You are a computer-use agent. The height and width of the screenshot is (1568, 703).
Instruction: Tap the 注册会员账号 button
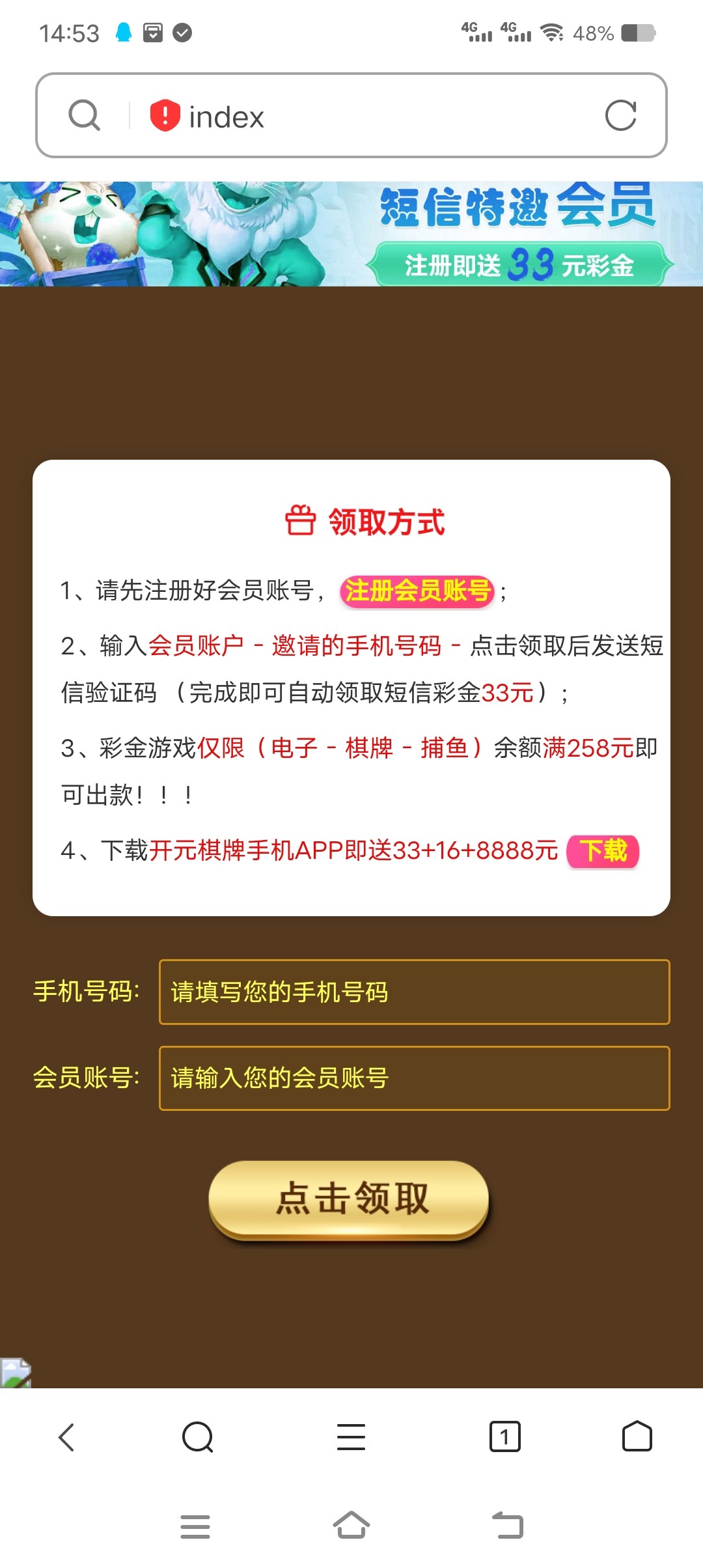click(417, 591)
